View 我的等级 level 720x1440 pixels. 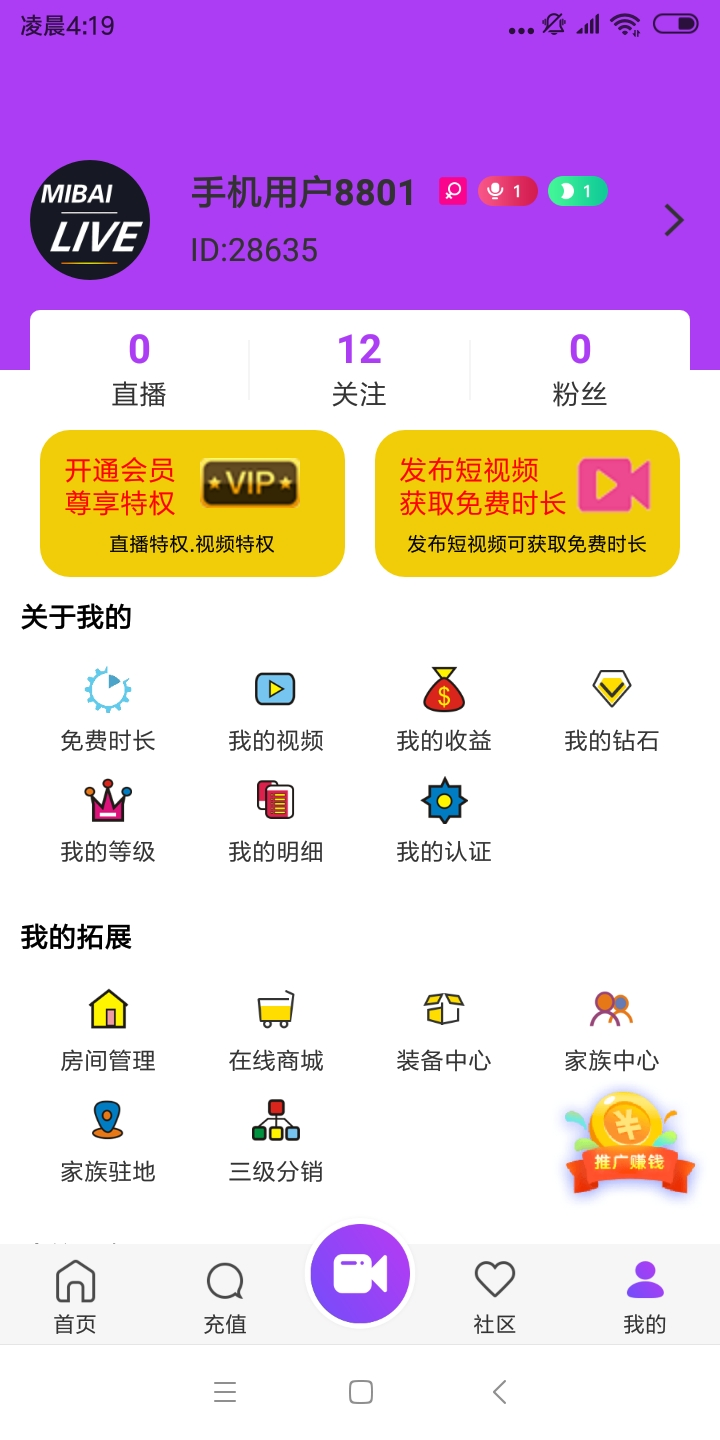[108, 820]
